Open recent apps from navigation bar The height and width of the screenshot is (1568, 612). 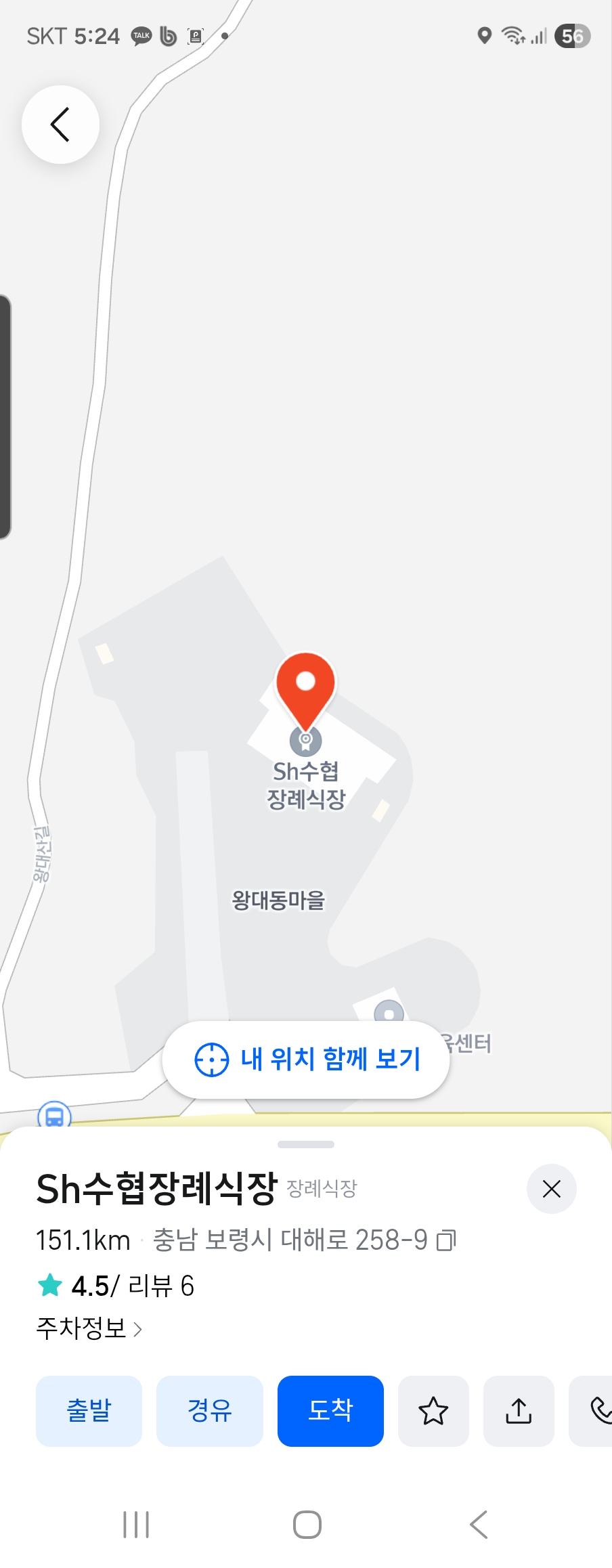click(x=136, y=1525)
